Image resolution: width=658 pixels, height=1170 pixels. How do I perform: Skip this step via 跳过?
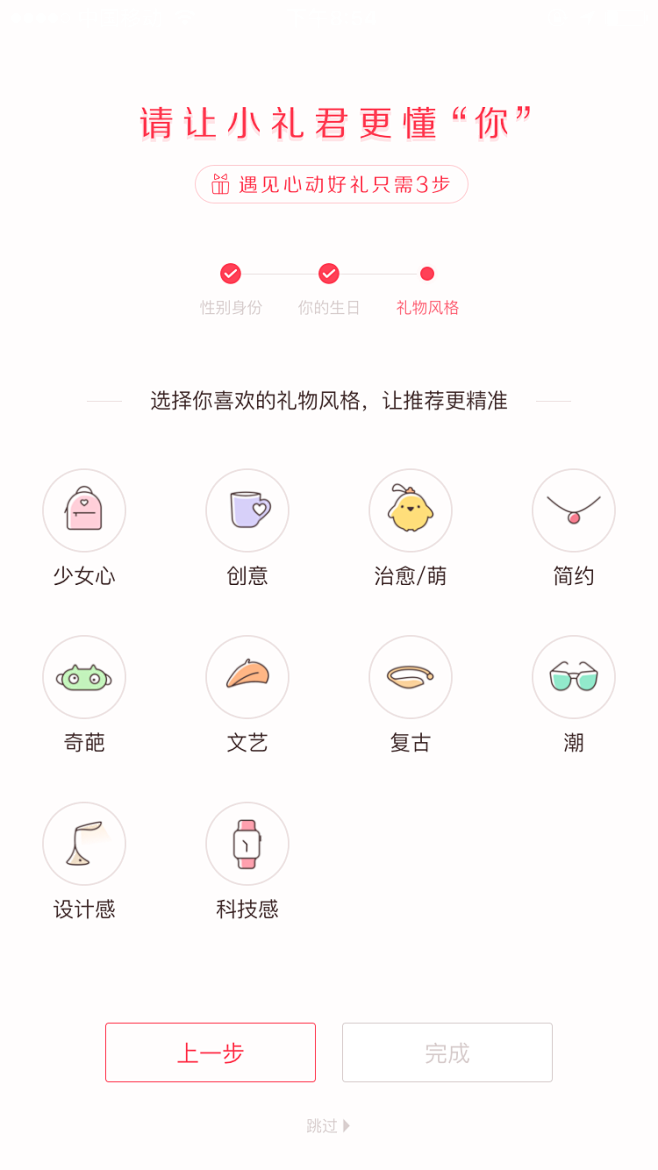[x=328, y=1126]
